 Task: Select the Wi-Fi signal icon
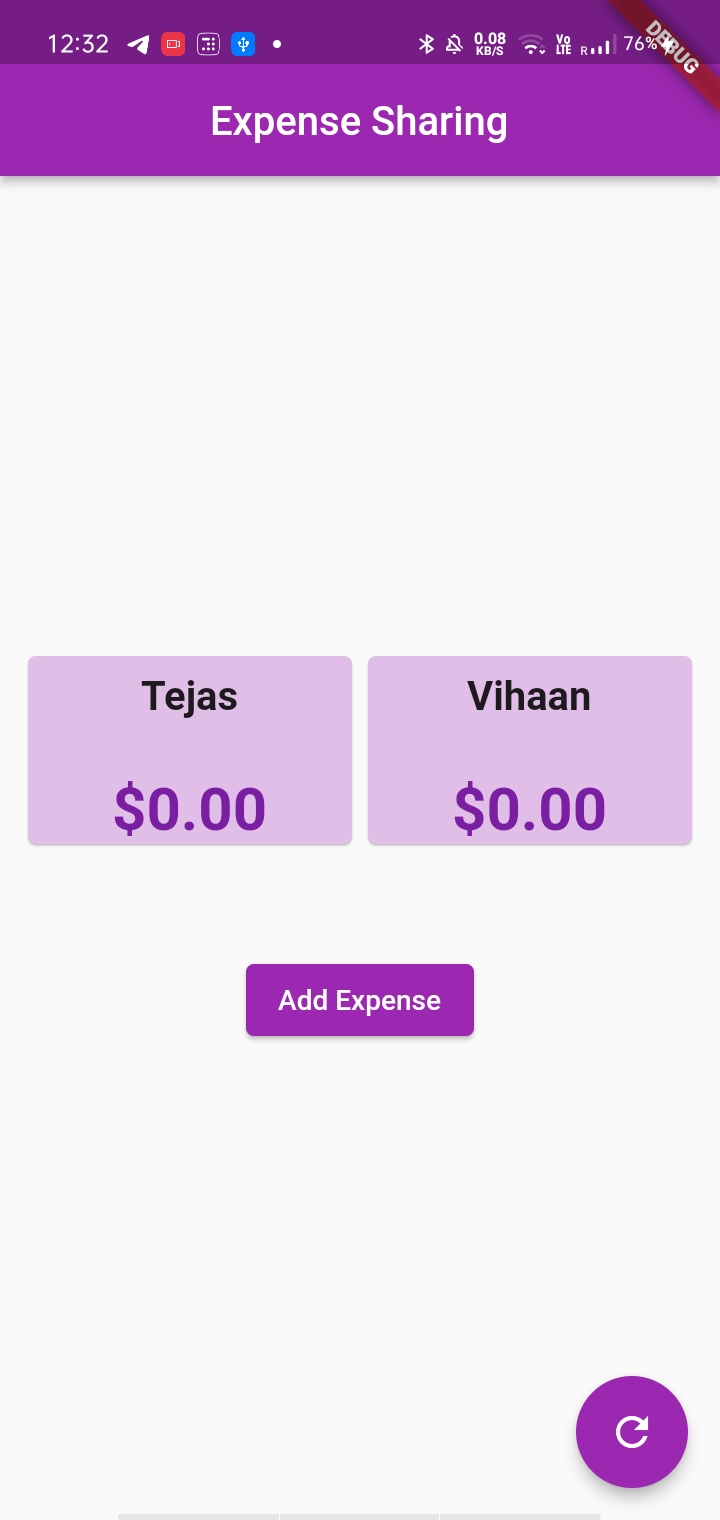click(529, 44)
